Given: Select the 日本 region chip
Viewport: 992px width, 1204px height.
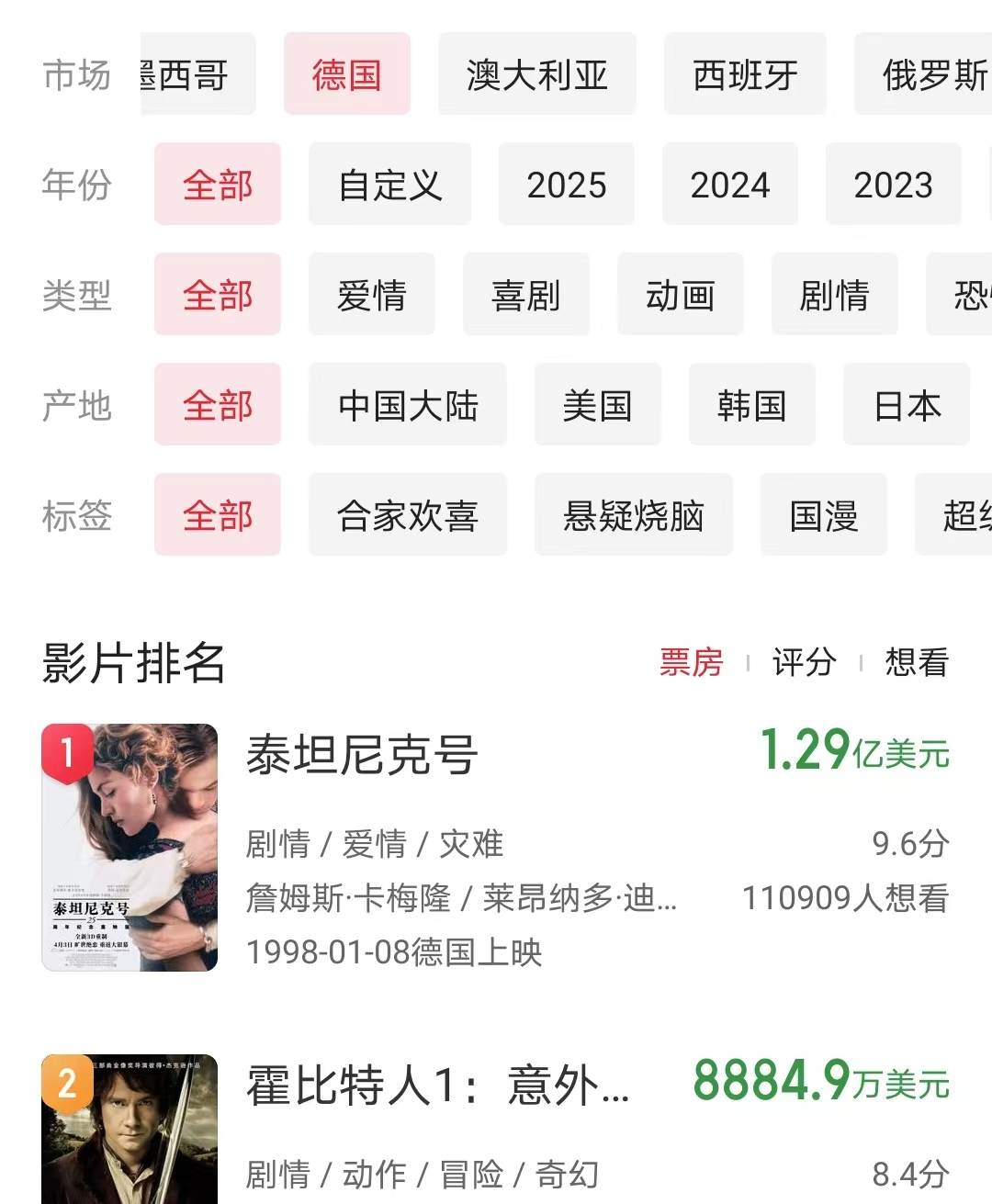Looking at the screenshot, I should pos(906,405).
